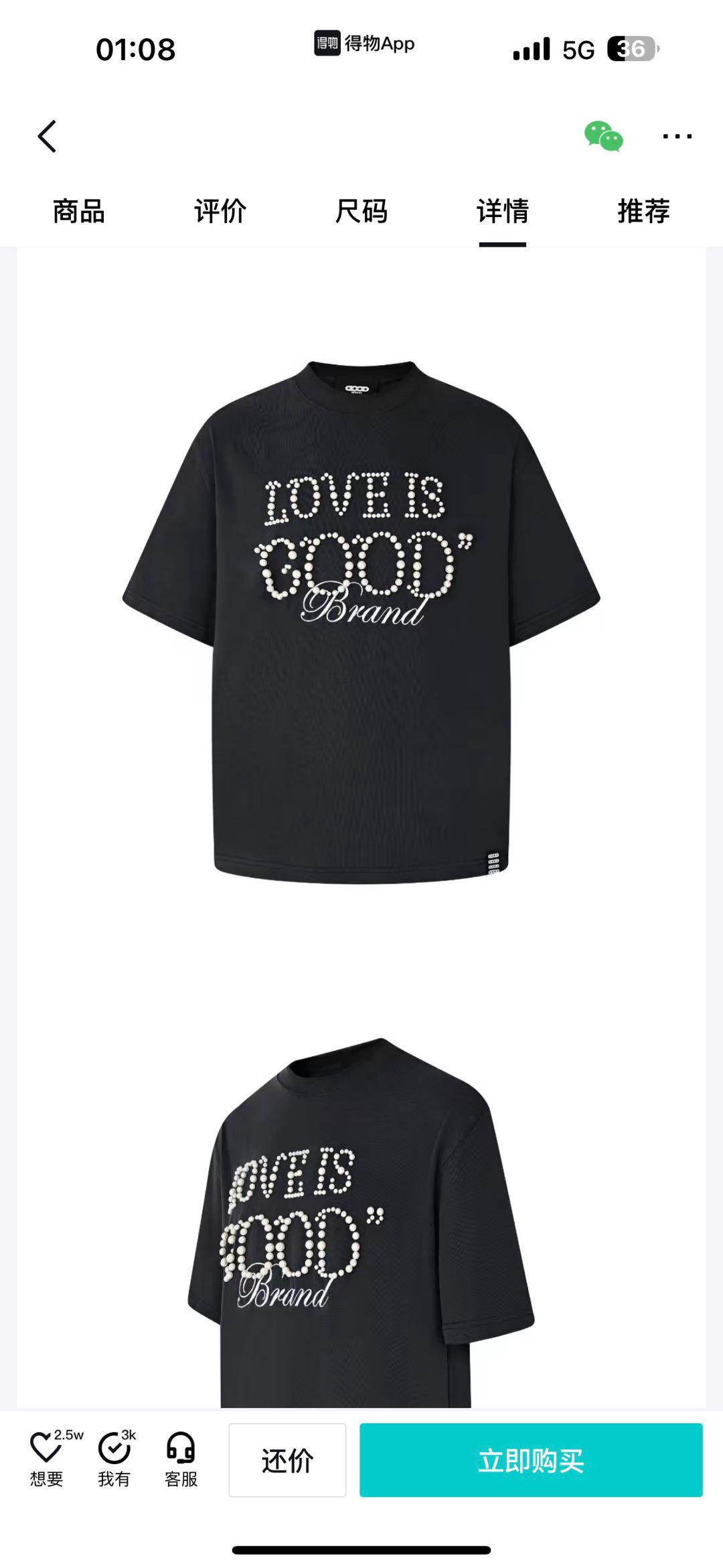Image resolution: width=723 pixels, height=1568 pixels.
Task: Switch to the 评价 tab
Action: [220, 212]
